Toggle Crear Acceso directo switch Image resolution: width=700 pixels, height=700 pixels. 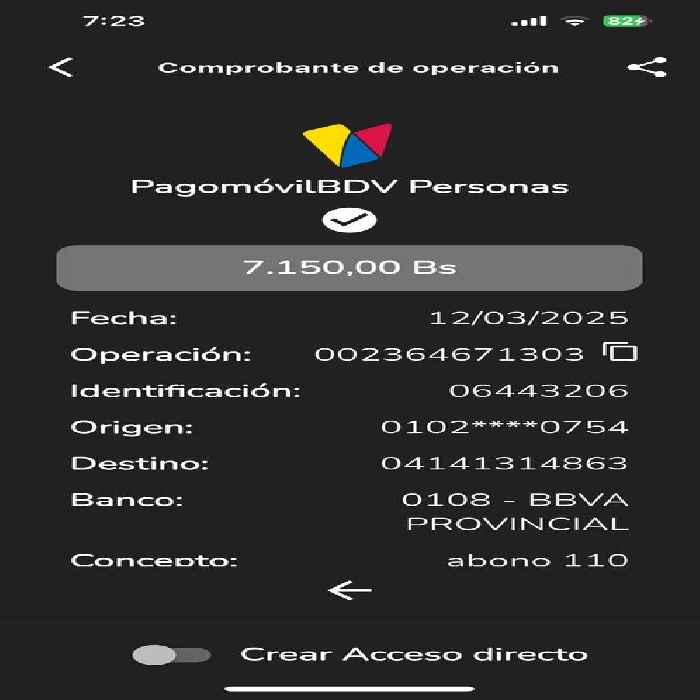171,655
